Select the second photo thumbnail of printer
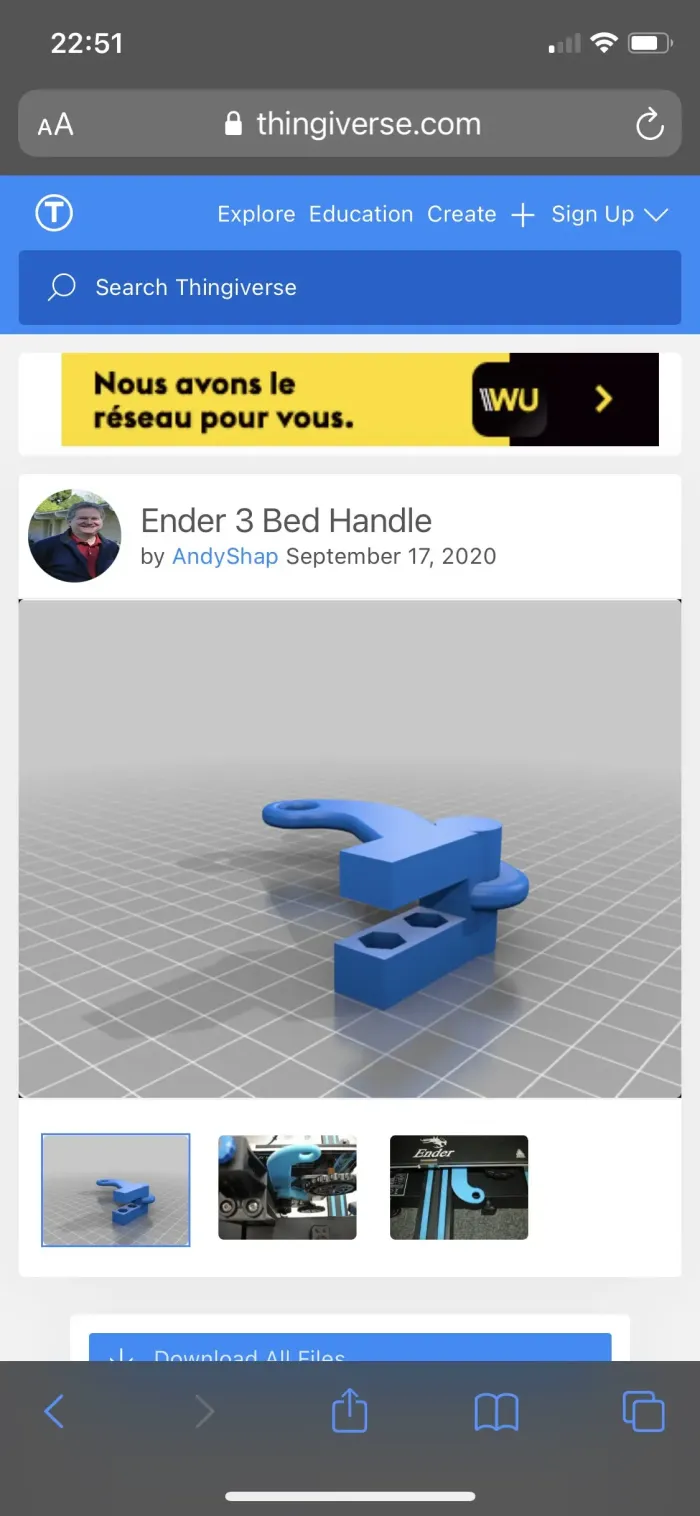This screenshot has height=1516, width=700. 288,1187
